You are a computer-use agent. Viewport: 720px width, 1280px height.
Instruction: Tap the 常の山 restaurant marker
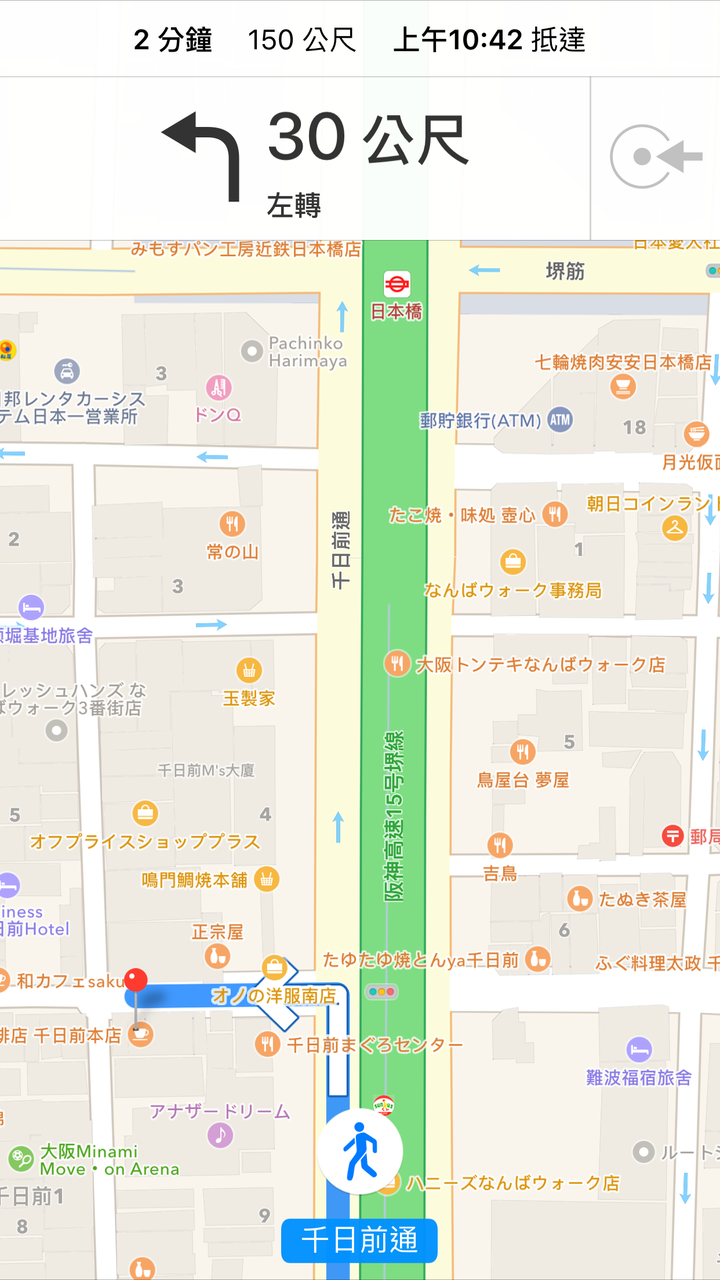pos(232,523)
